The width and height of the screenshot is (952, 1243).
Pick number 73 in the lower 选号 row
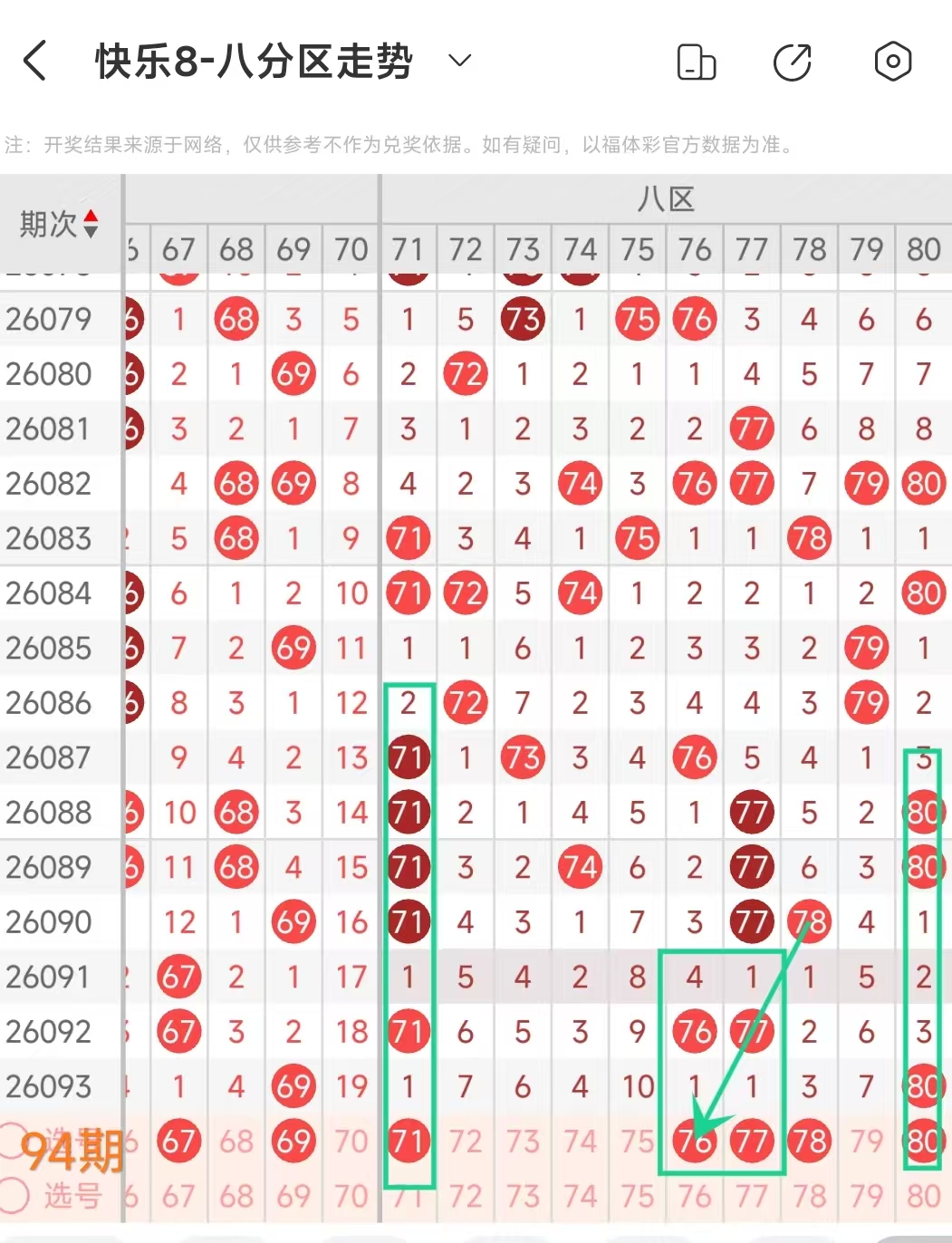[523, 1196]
